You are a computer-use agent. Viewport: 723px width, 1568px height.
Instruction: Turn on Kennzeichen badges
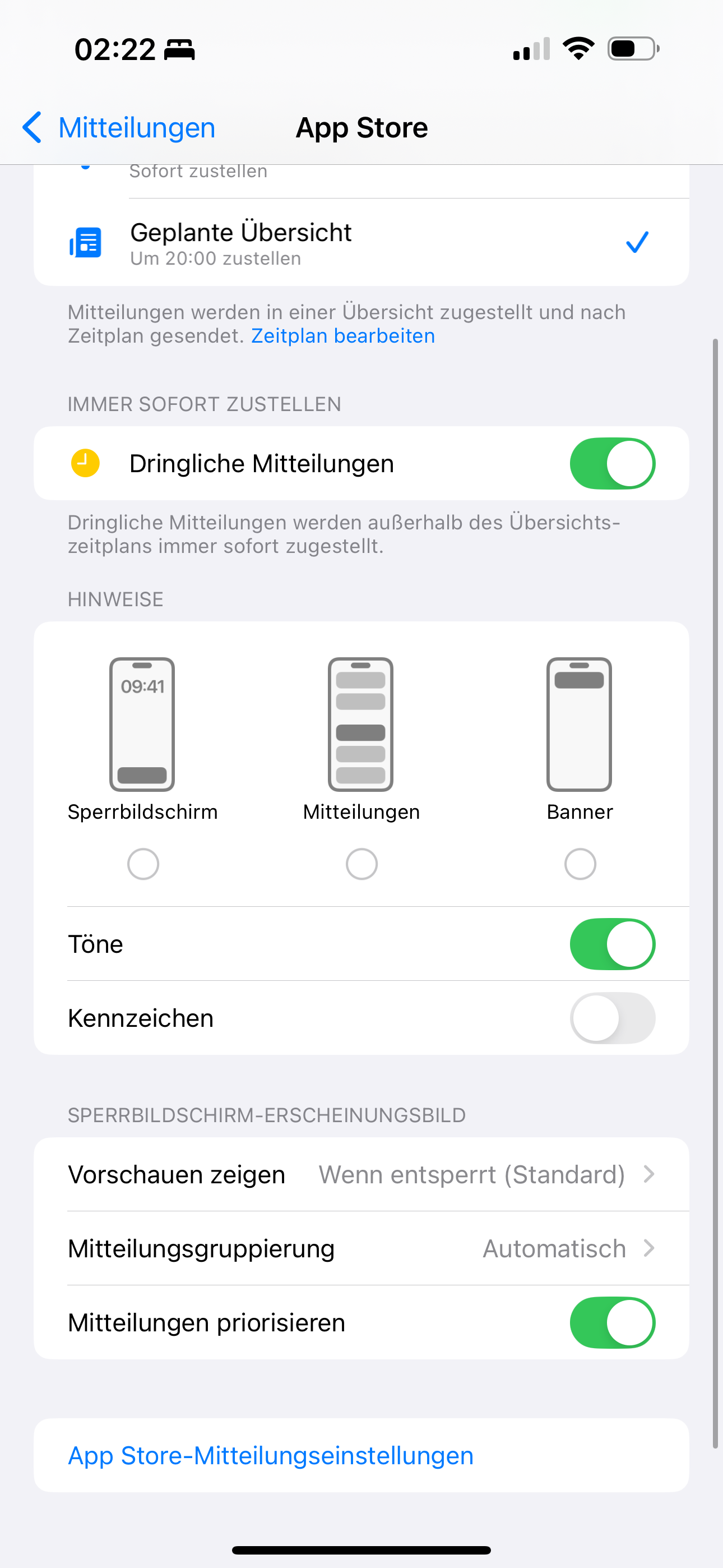click(x=611, y=1018)
